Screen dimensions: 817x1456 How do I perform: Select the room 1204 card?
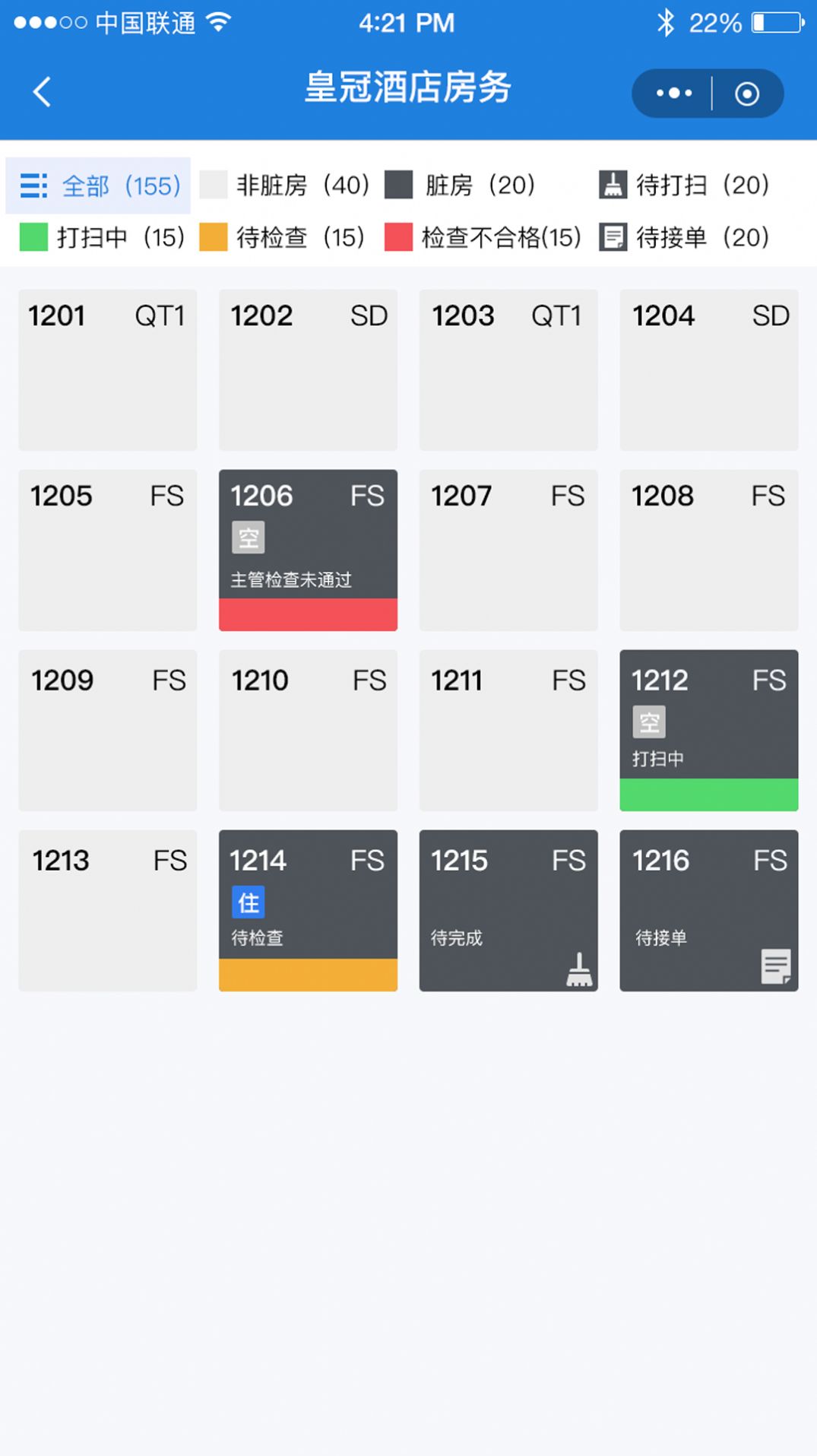pos(709,369)
